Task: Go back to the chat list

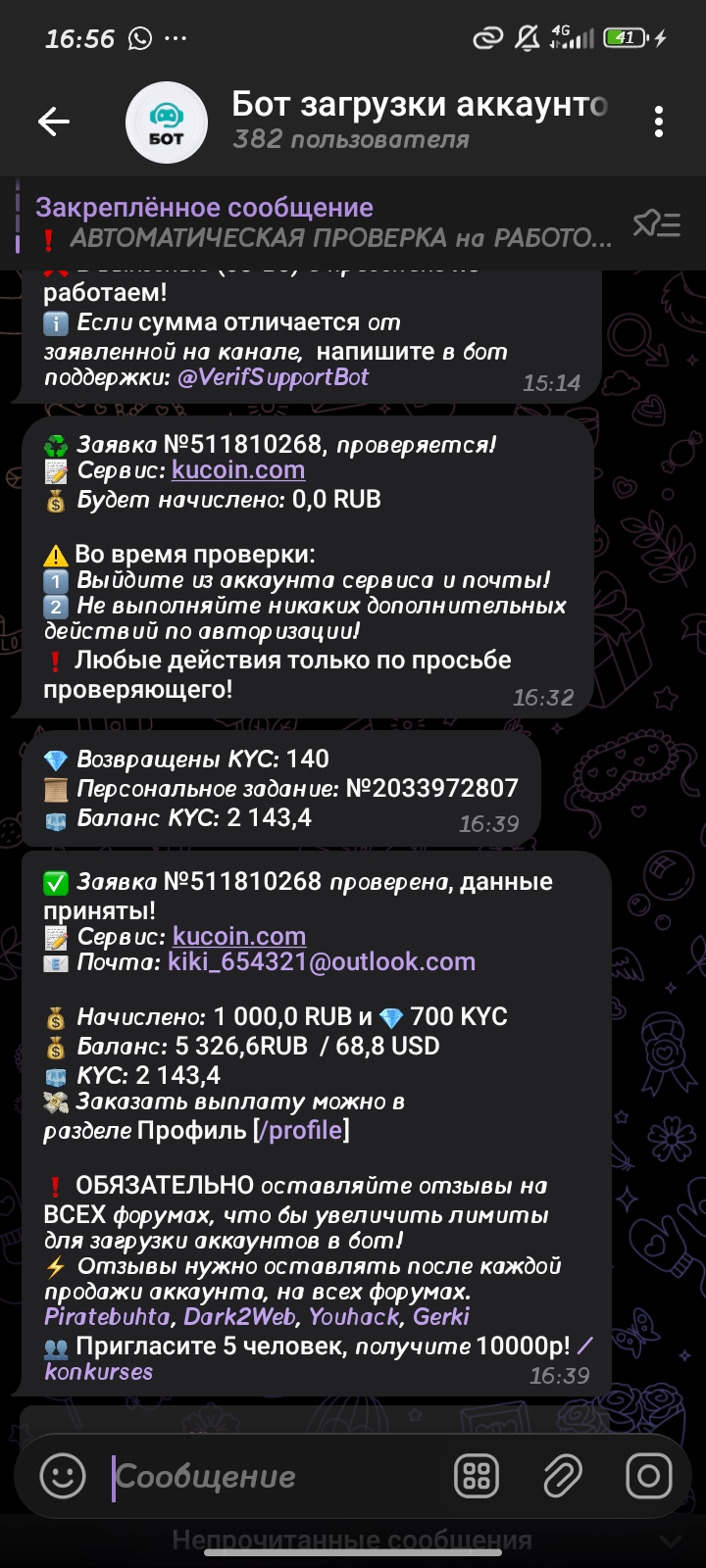Action: coord(54,122)
